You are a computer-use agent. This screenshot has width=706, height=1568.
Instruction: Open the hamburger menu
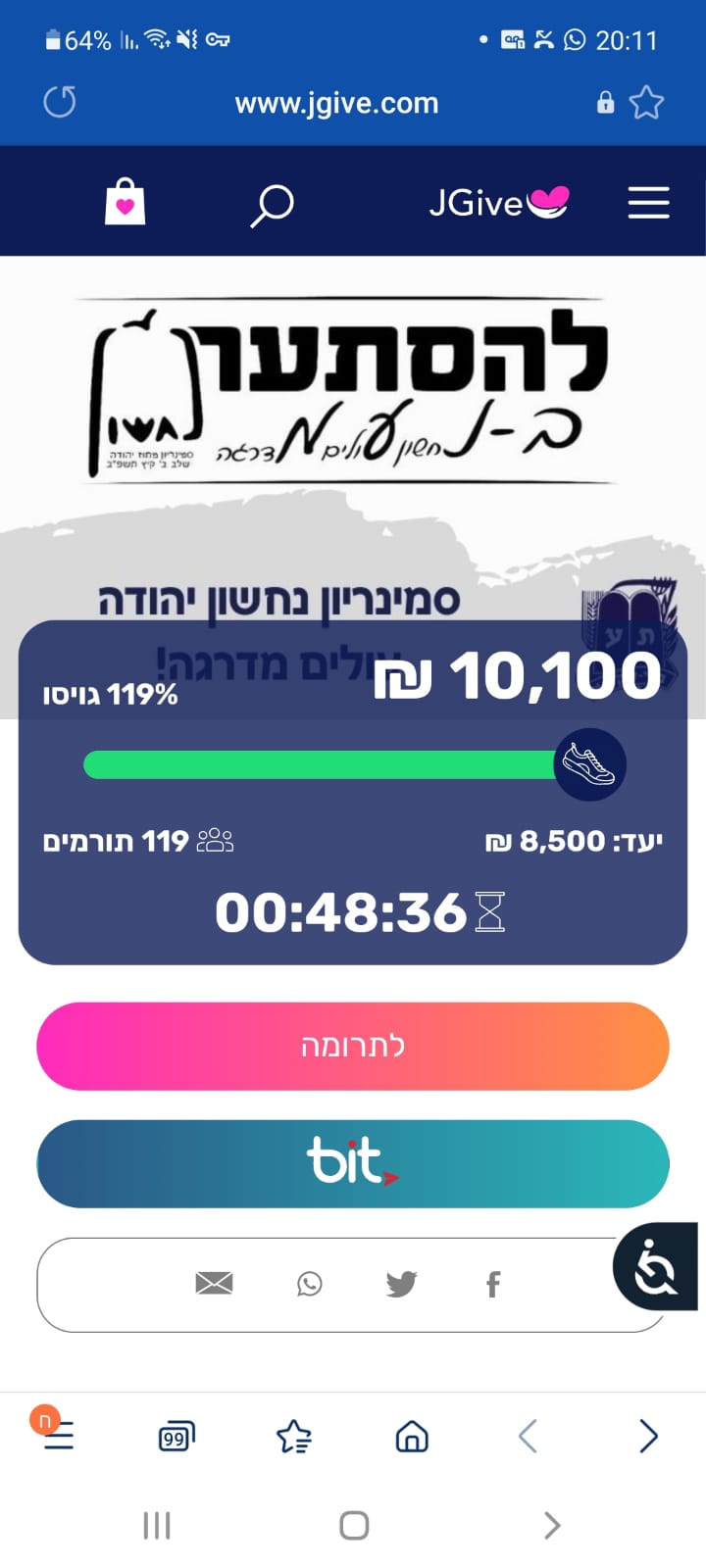coord(648,203)
